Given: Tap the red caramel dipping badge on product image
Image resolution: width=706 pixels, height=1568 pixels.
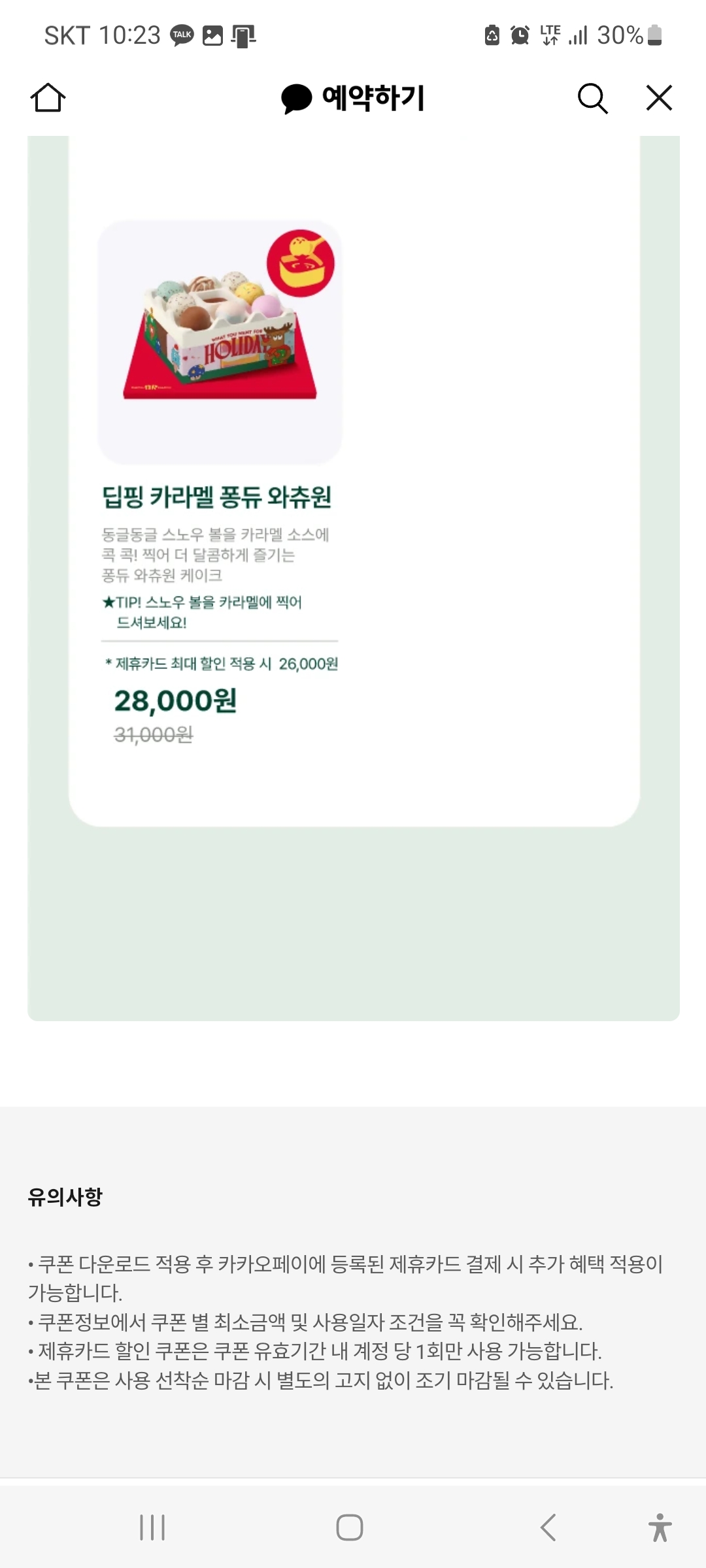Looking at the screenshot, I should [x=301, y=263].
